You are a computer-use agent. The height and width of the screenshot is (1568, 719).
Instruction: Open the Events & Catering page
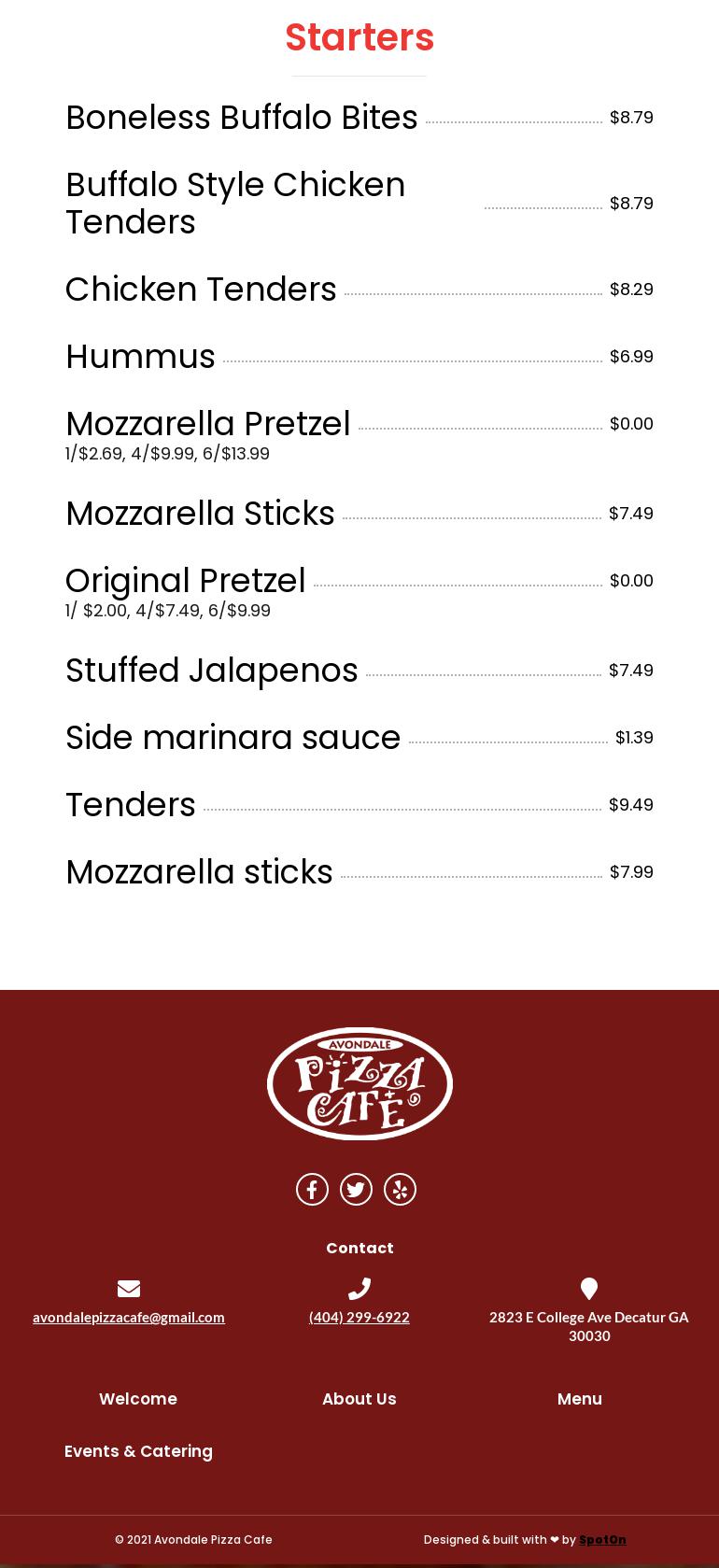[138, 1451]
